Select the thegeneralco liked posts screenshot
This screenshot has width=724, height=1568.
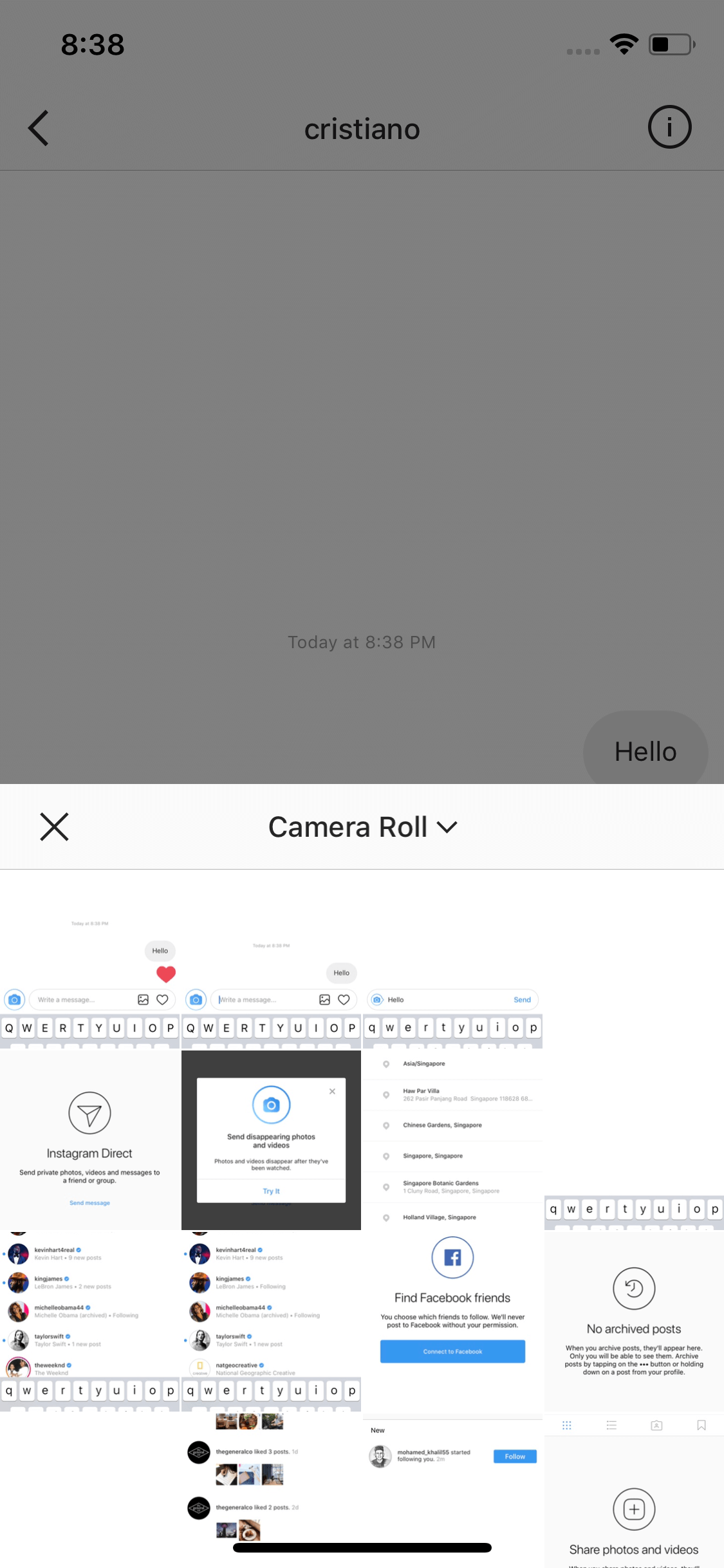(271, 1491)
